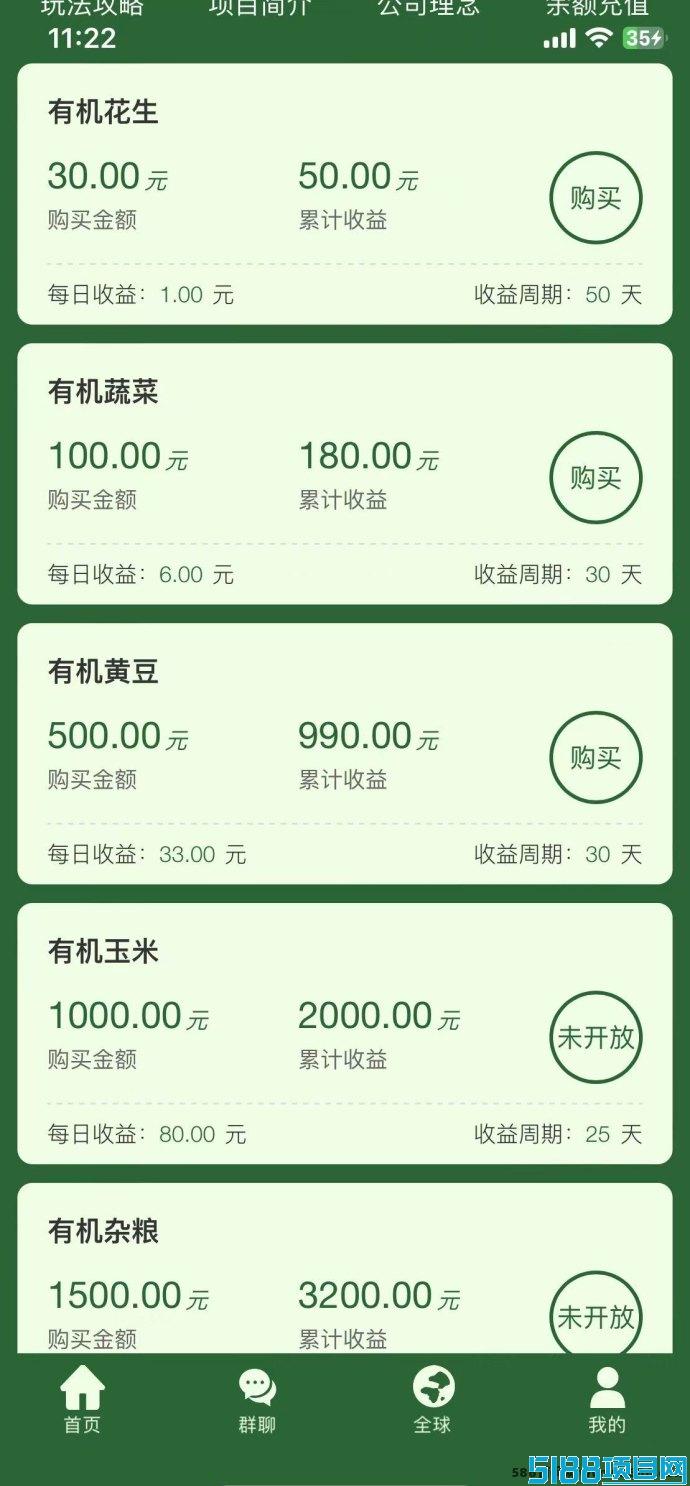Viewport: 690px width, 1486px height.
Task: Buy the 有机蔬菜 product
Action: coord(596,478)
